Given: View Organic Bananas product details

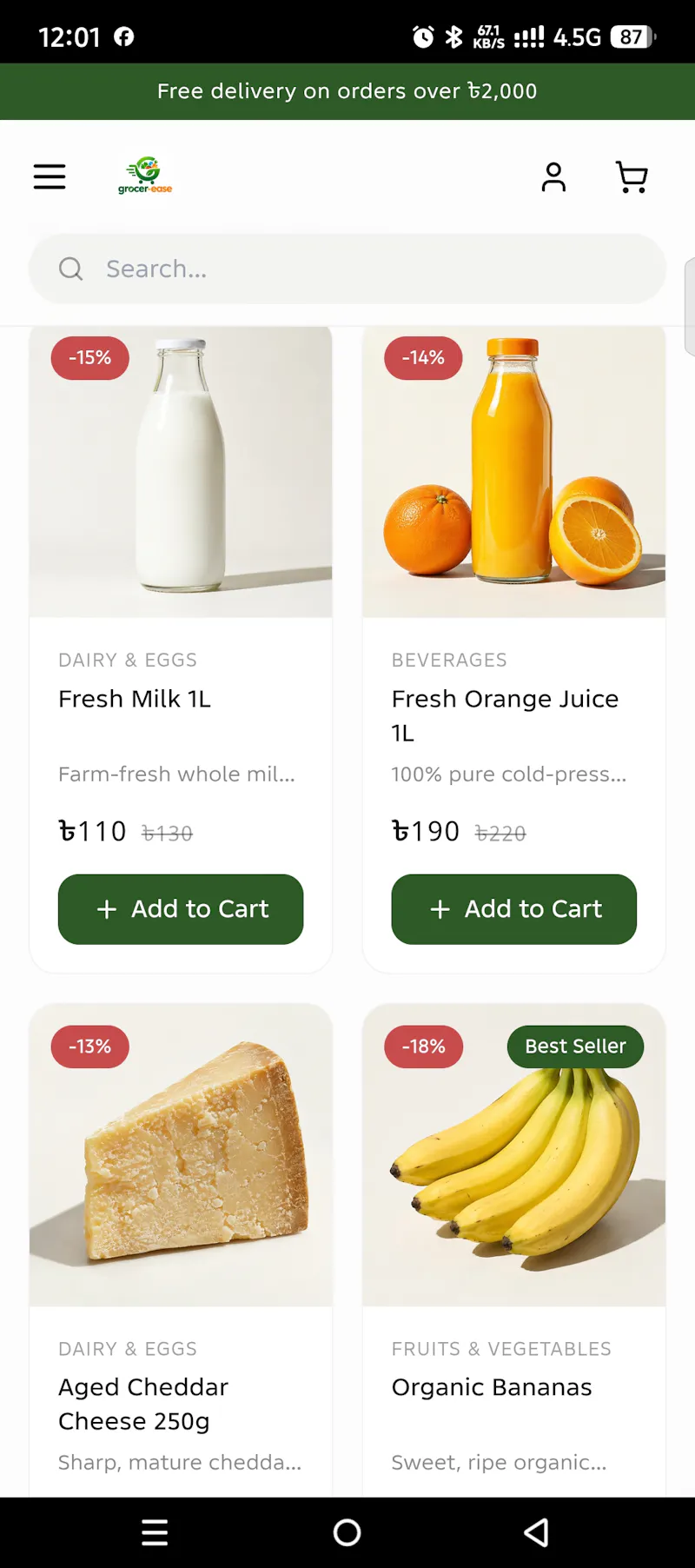Looking at the screenshot, I should pyautogui.click(x=514, y=1250).
